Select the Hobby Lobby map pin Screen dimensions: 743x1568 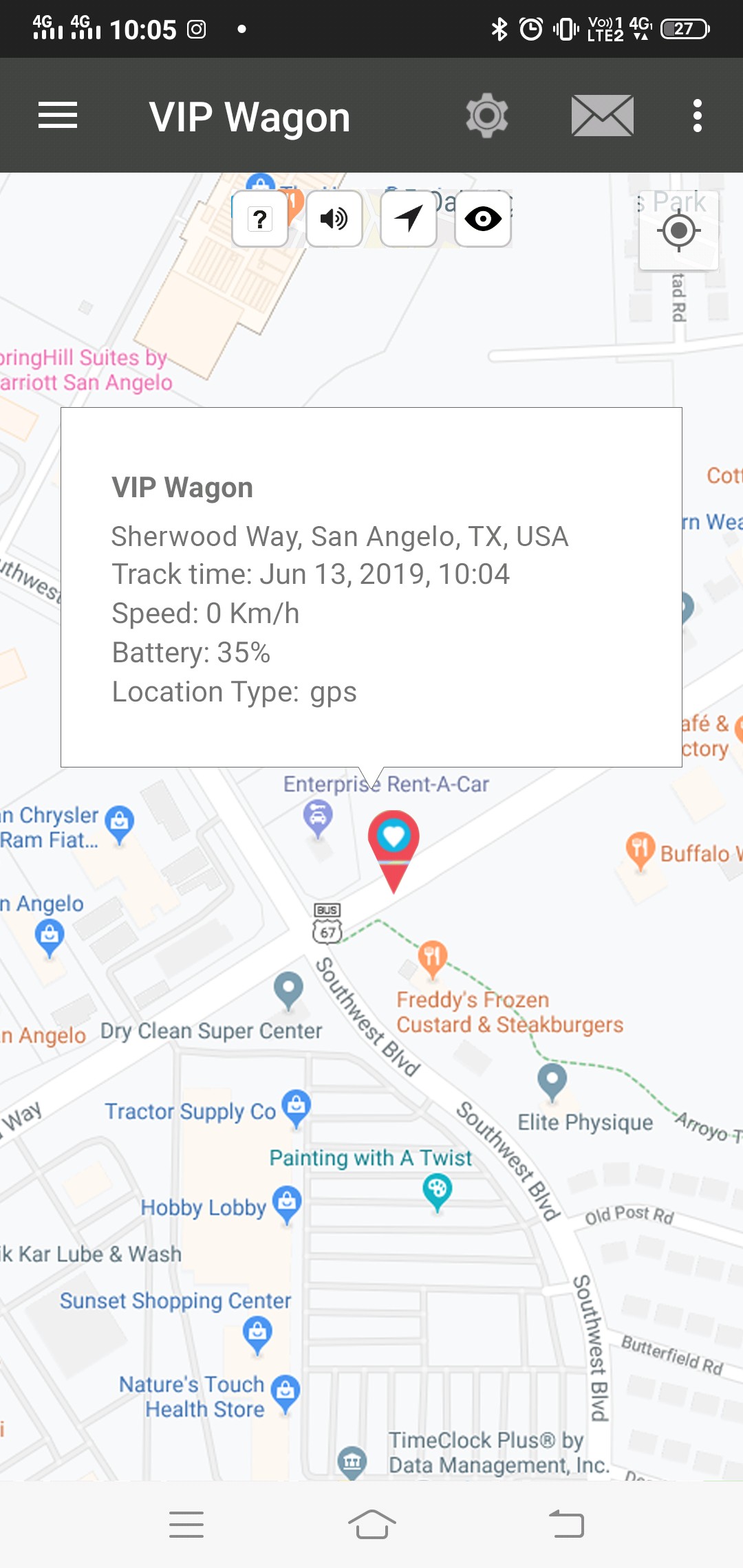point(287,1204)
